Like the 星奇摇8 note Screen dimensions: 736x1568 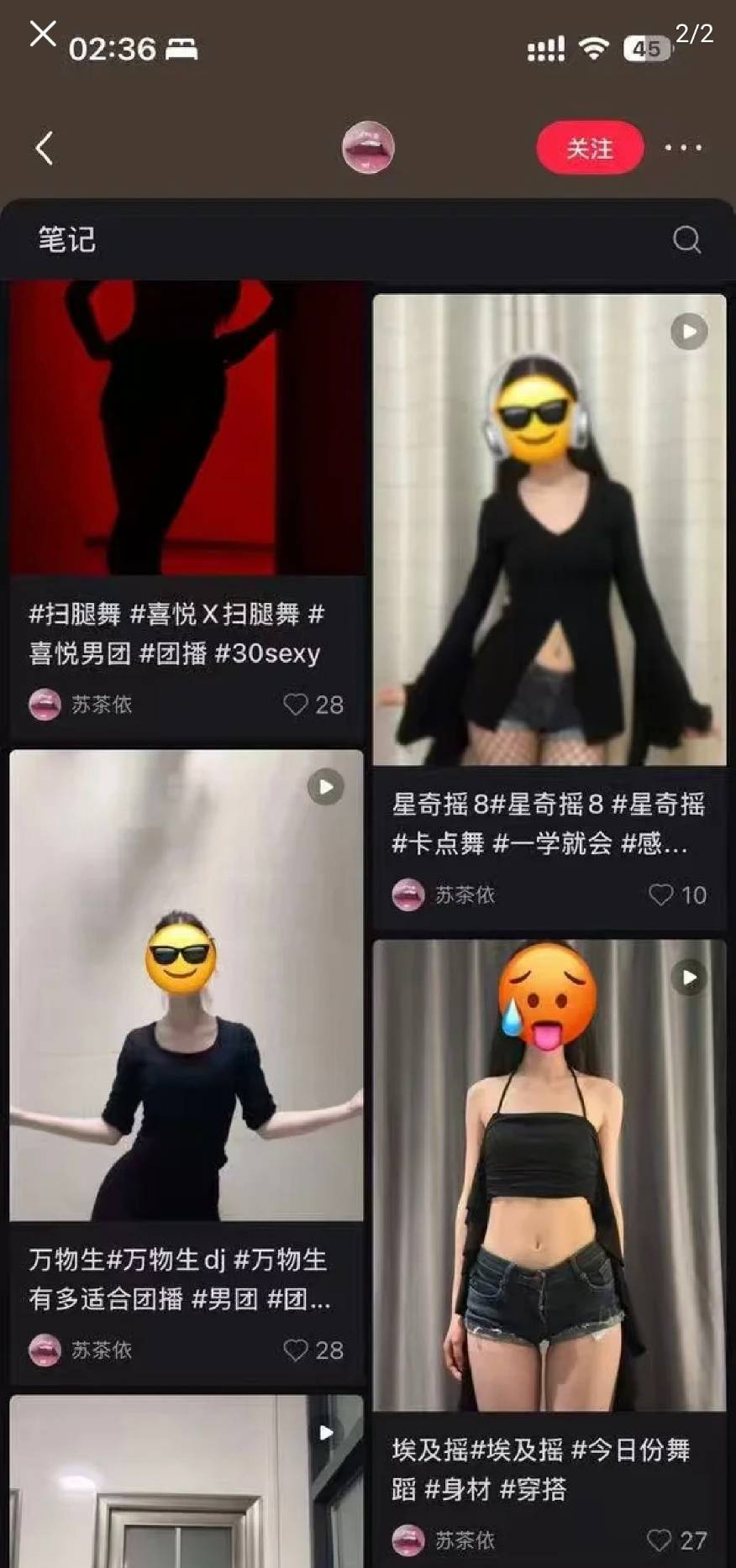pyautogui.click(x=661, y=895)
